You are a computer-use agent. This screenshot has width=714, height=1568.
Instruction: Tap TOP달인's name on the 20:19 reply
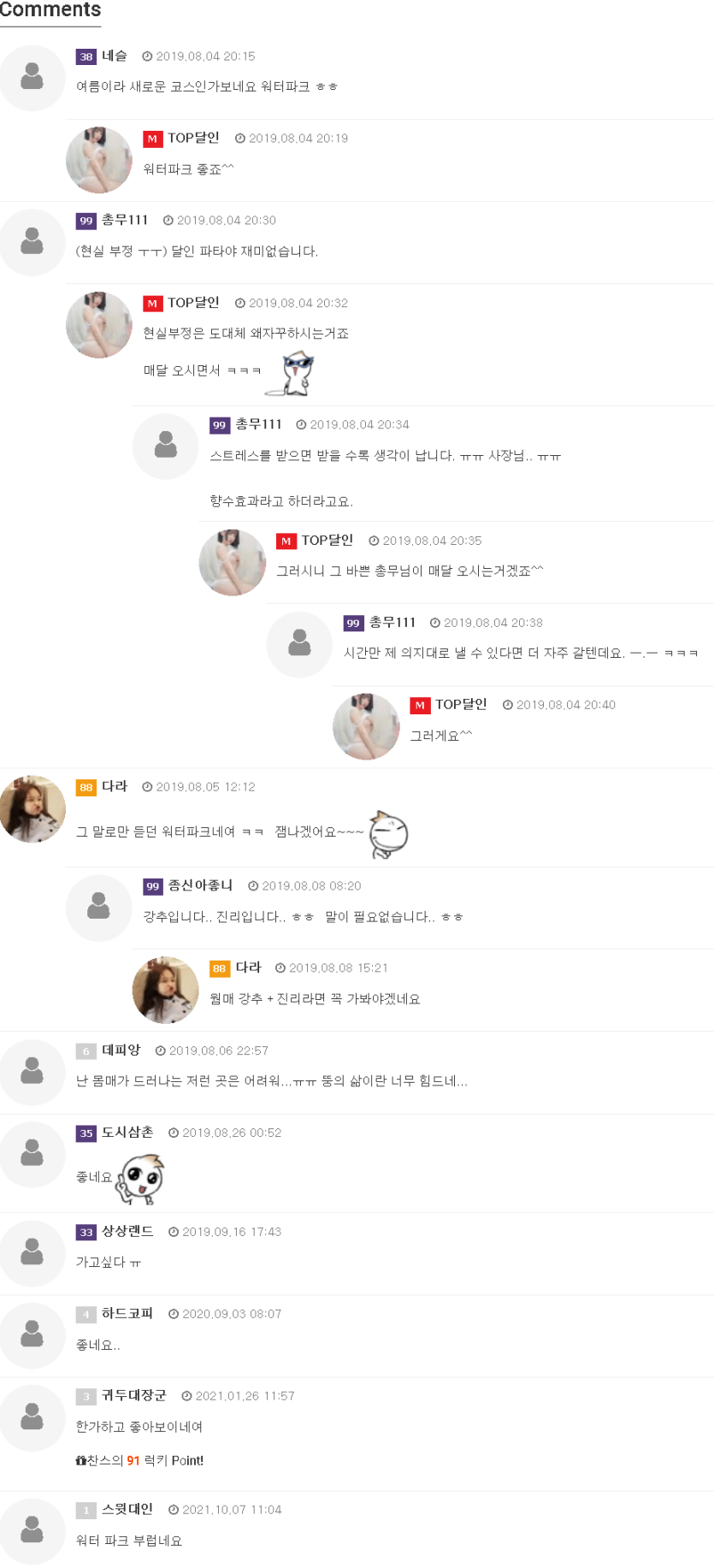[x=193, y=138]
